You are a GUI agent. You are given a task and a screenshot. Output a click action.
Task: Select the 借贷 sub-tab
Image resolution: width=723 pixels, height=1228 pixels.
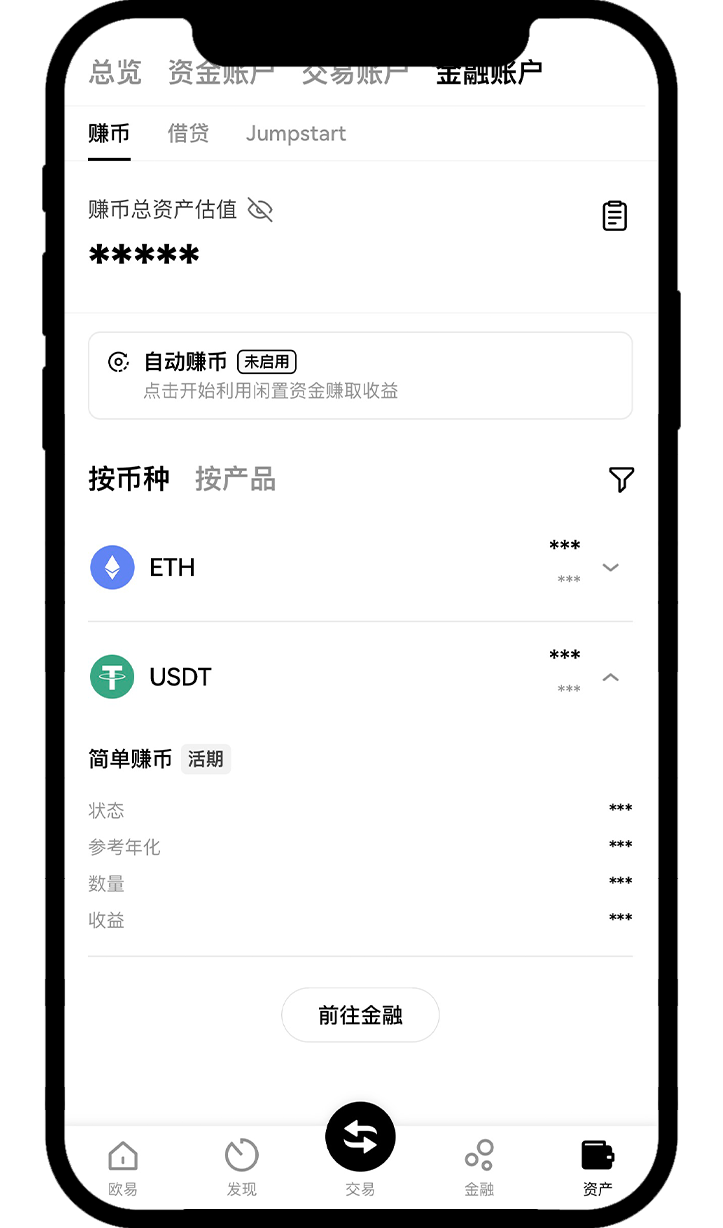pyautogui.click(x=188, y=134)
